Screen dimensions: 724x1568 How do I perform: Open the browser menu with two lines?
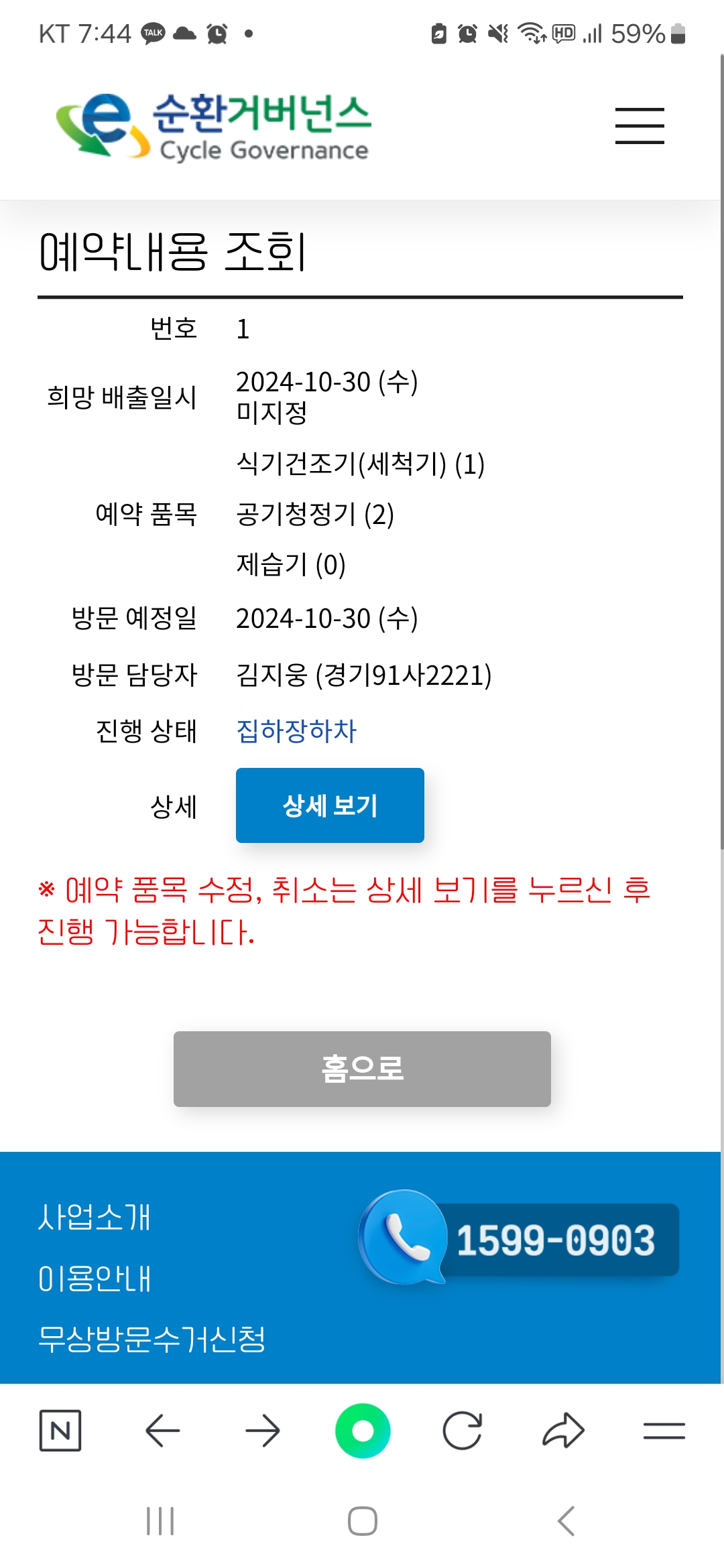coord(664,1431)
